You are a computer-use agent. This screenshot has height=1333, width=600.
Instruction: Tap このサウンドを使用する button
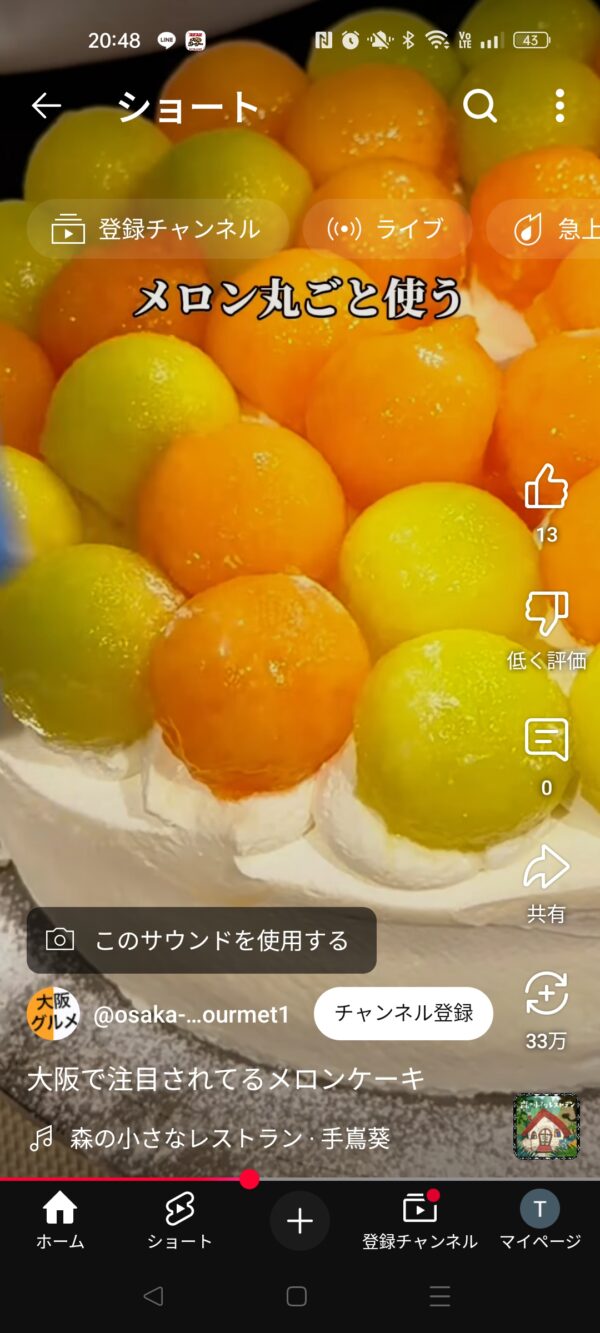202,940
